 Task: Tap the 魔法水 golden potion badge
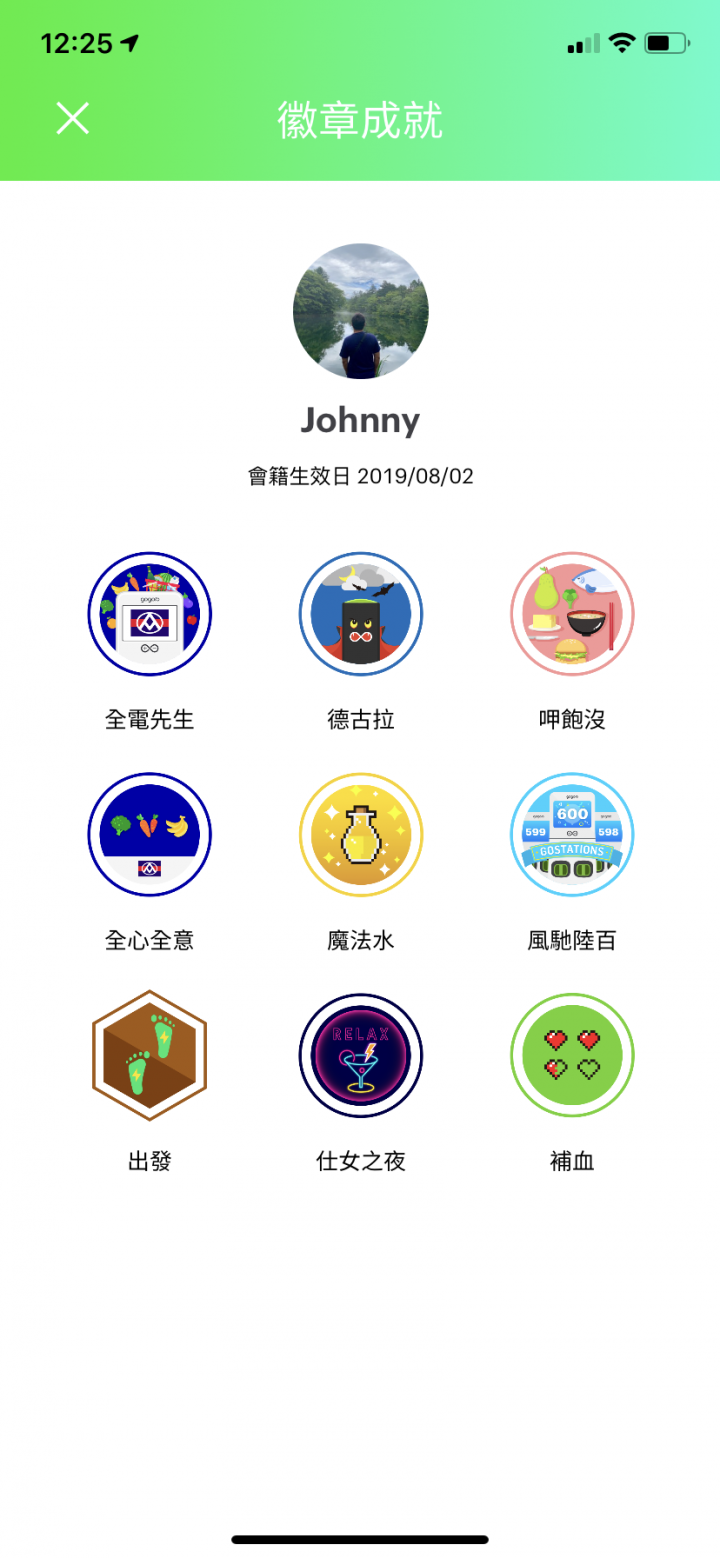coord(360,834)
